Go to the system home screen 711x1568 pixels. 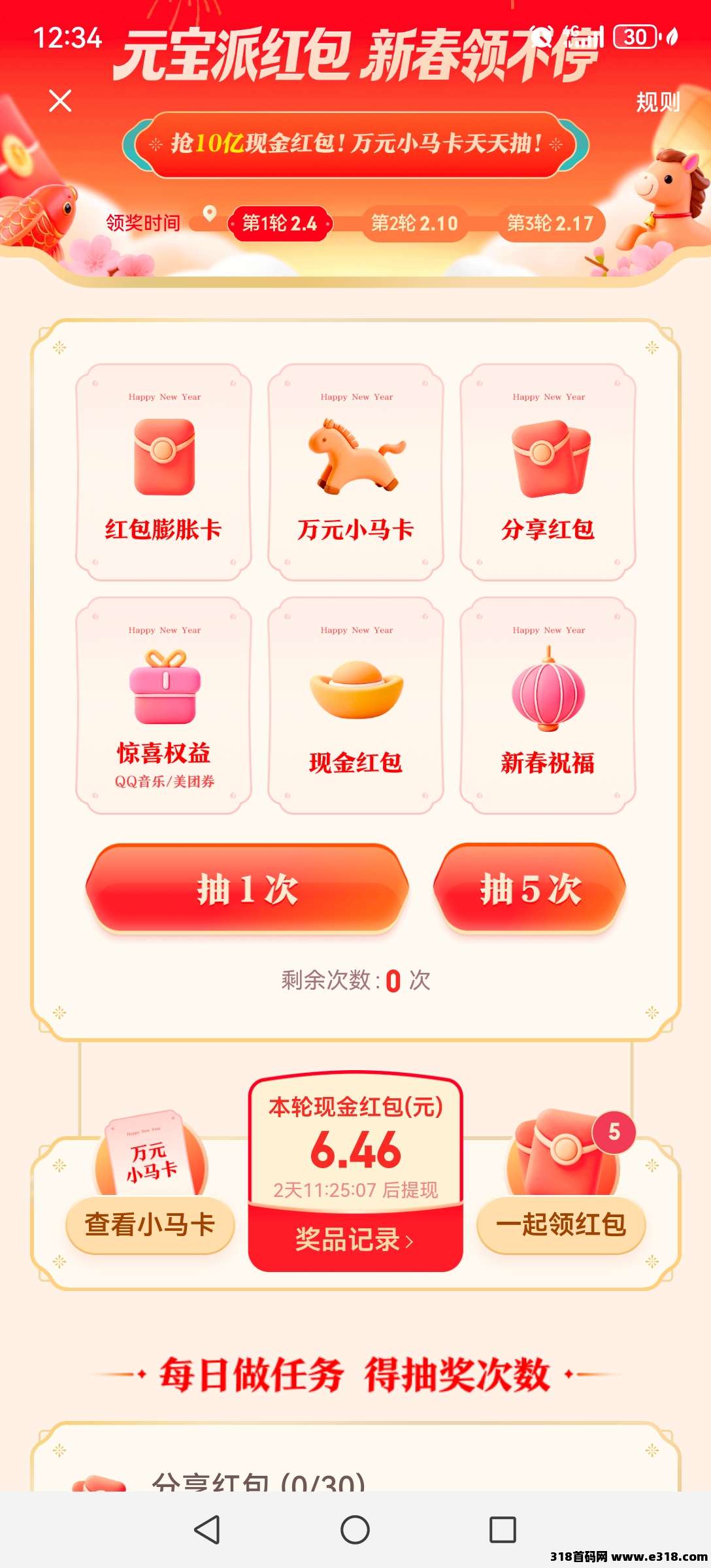point(355,1529)
